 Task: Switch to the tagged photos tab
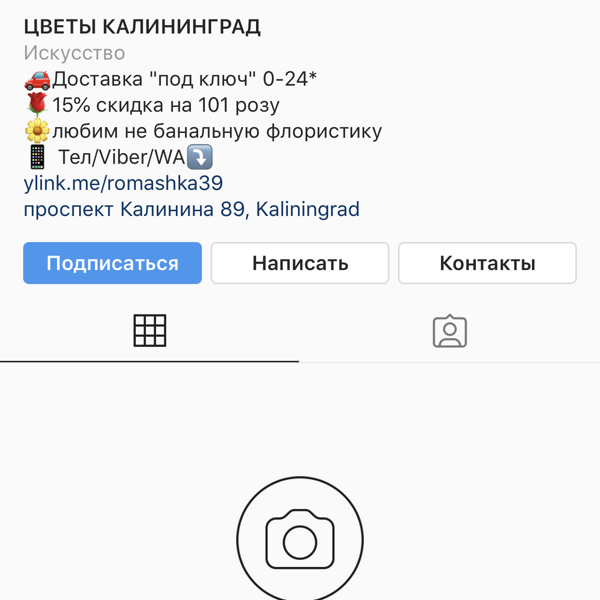[x=450, y=331]
